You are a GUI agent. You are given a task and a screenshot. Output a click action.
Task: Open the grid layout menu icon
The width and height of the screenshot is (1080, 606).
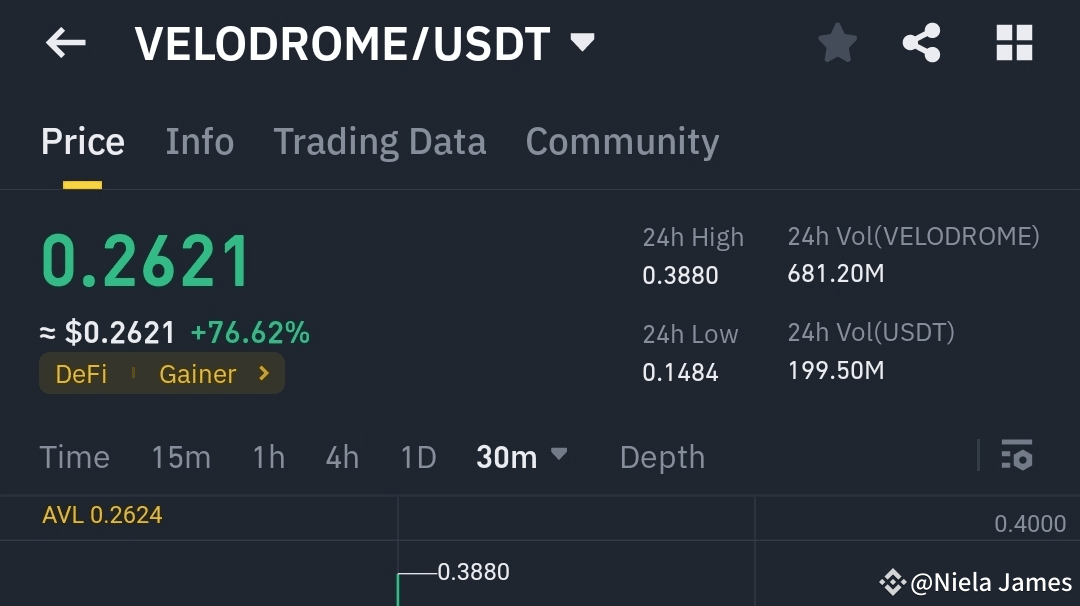coord(1014,43)
